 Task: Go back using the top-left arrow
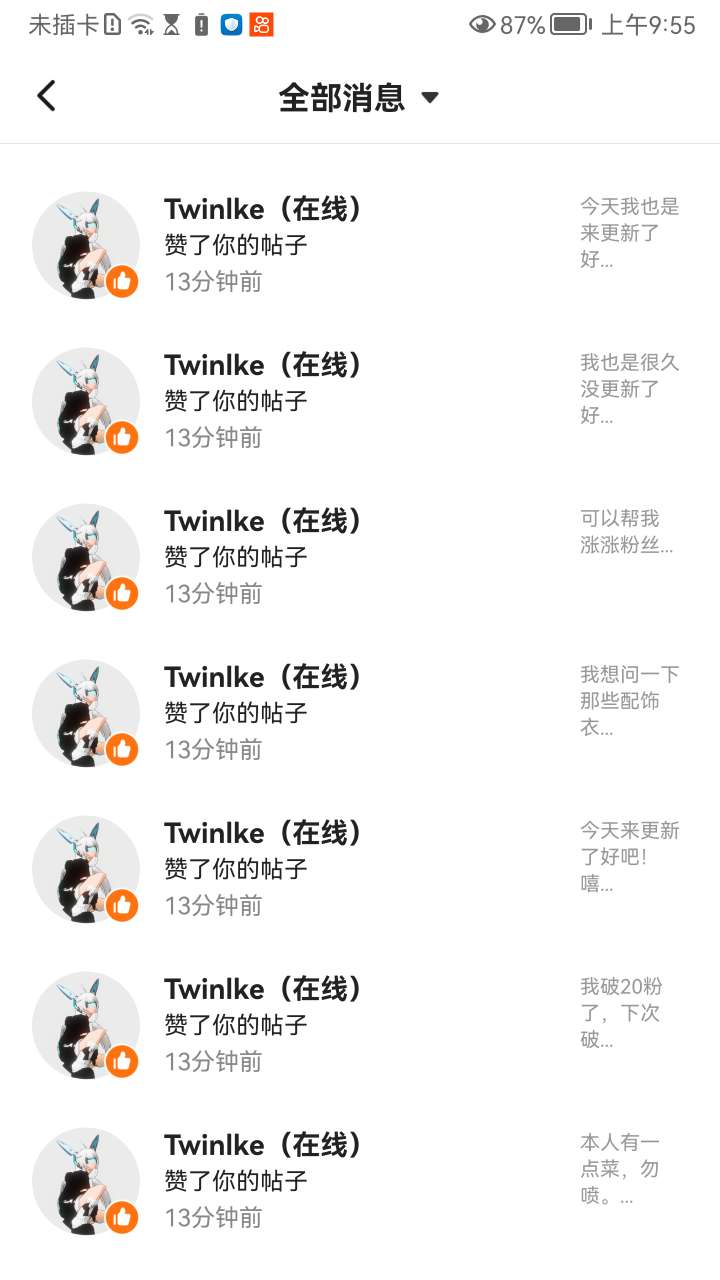[46, 96]
